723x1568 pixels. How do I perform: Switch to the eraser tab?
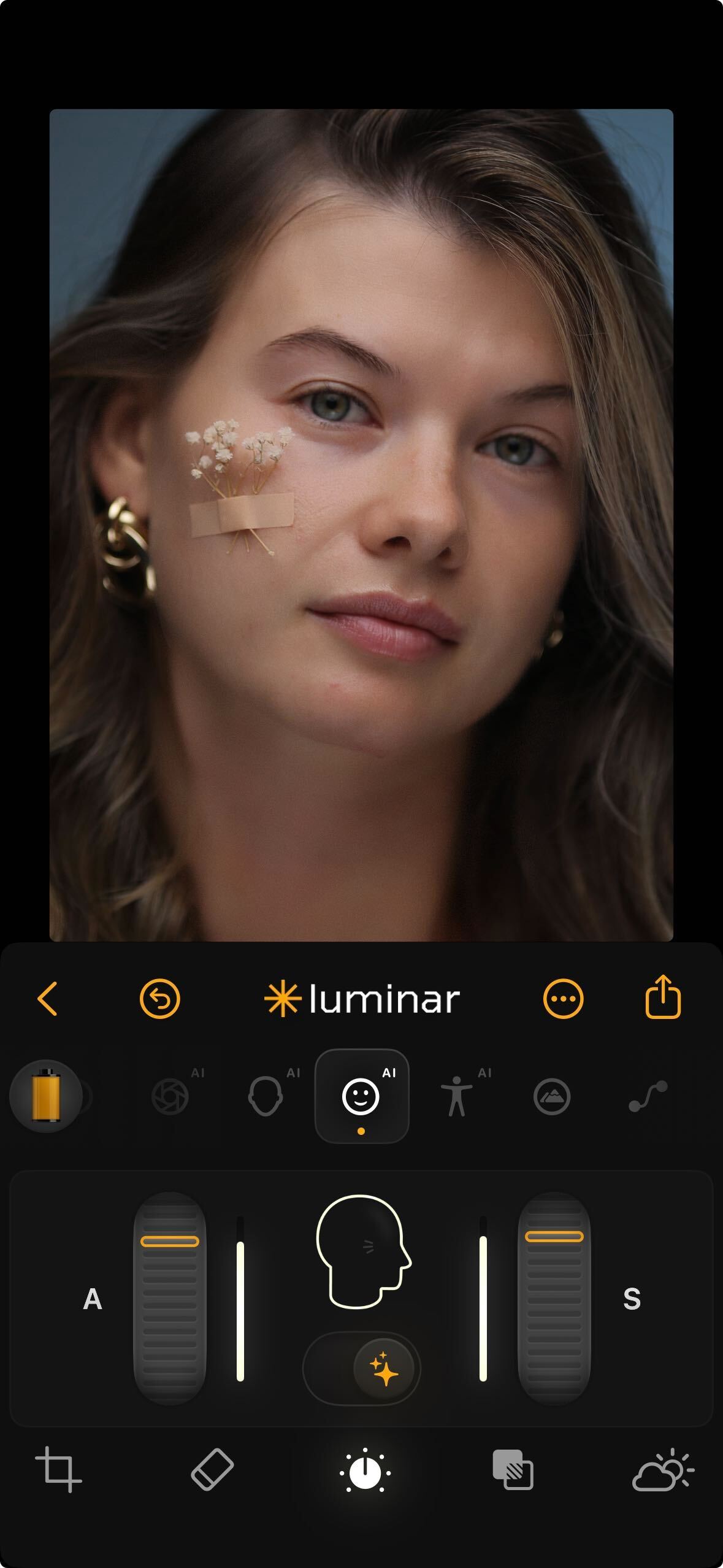pos(212,1470)
